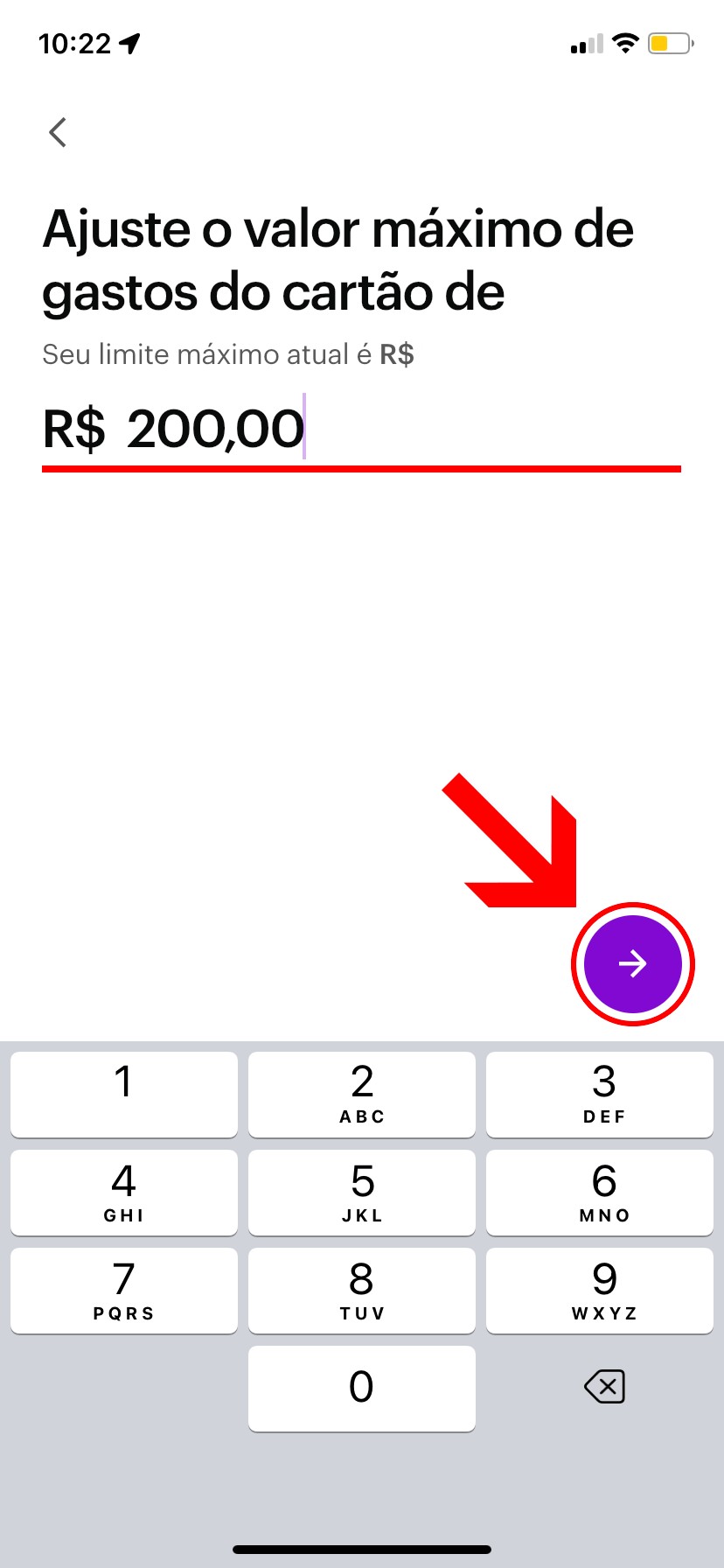Image resolution: width=724 pixels, height=1568 pixels.
Task: Hit the 5 key
Action: (362, 1192)
